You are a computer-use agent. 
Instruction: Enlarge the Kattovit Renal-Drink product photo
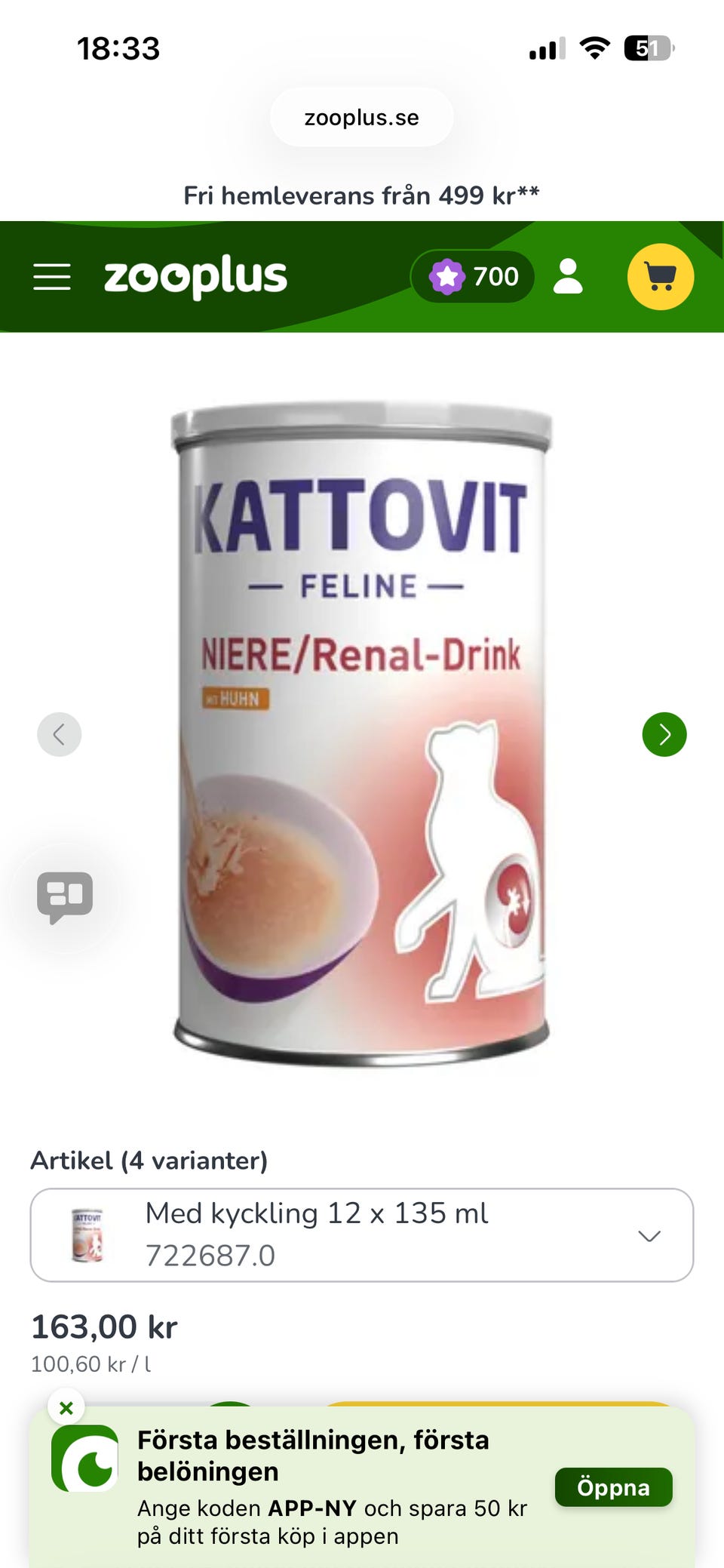click(362, 732)
